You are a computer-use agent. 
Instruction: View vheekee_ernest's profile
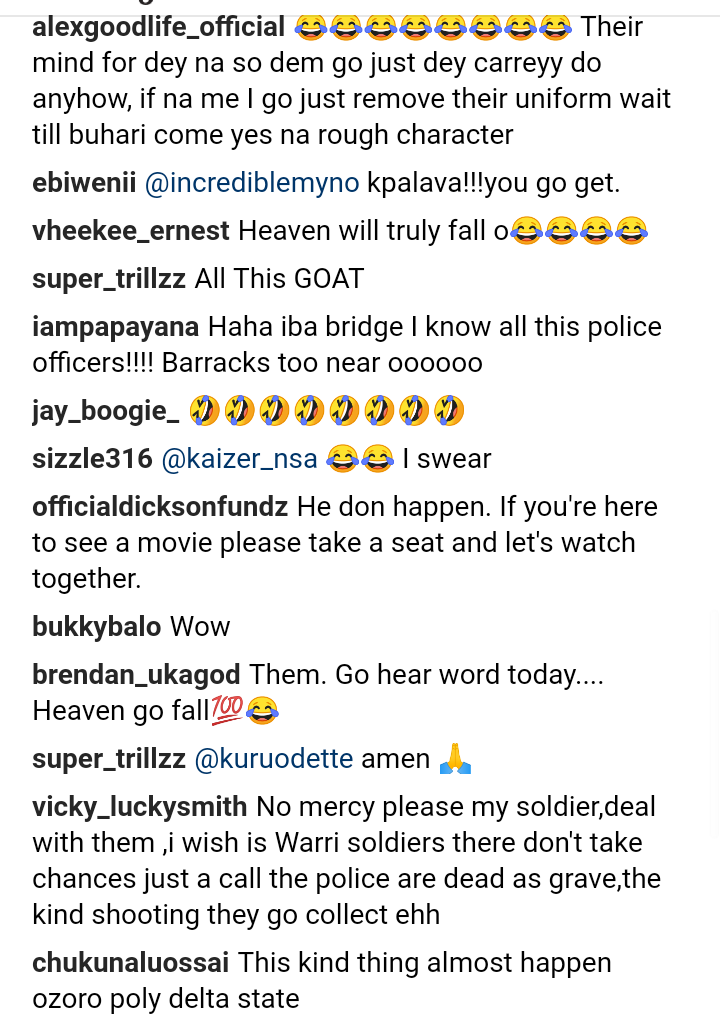[x=131, y=231]
